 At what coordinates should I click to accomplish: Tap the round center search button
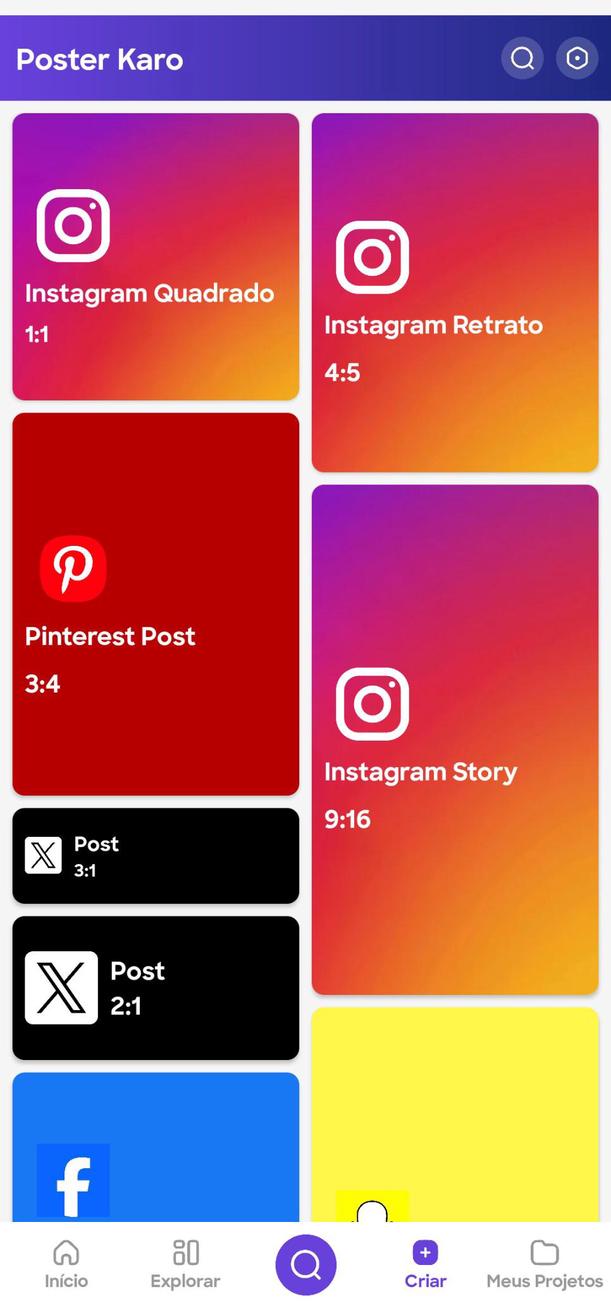tap(306, 1266)
